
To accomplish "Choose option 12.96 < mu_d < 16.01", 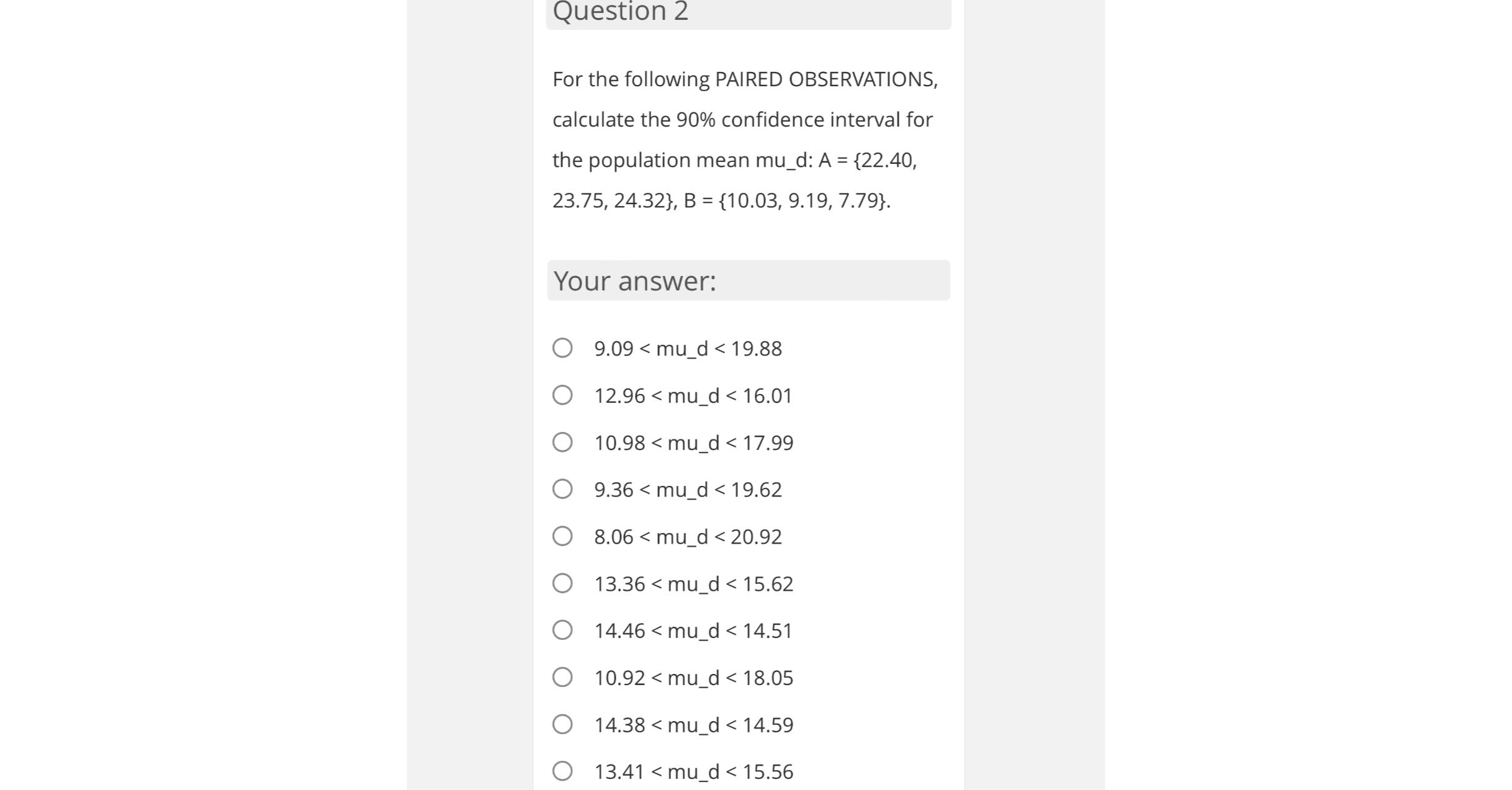I will (562, 395).
